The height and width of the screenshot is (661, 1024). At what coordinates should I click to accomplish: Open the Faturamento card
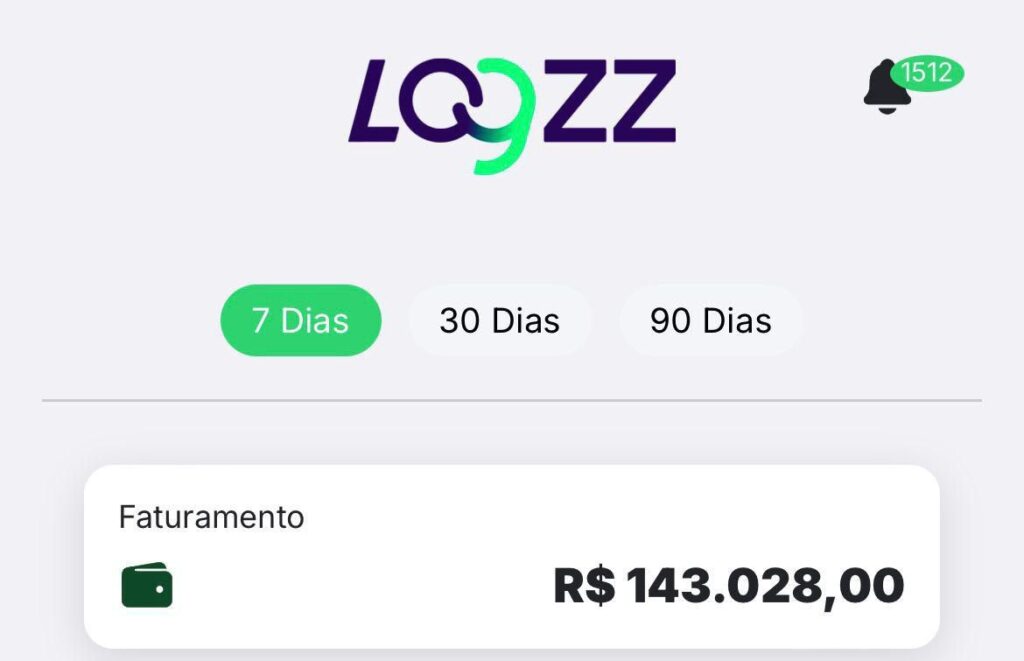pyautogui.click(x=511, y=557)
